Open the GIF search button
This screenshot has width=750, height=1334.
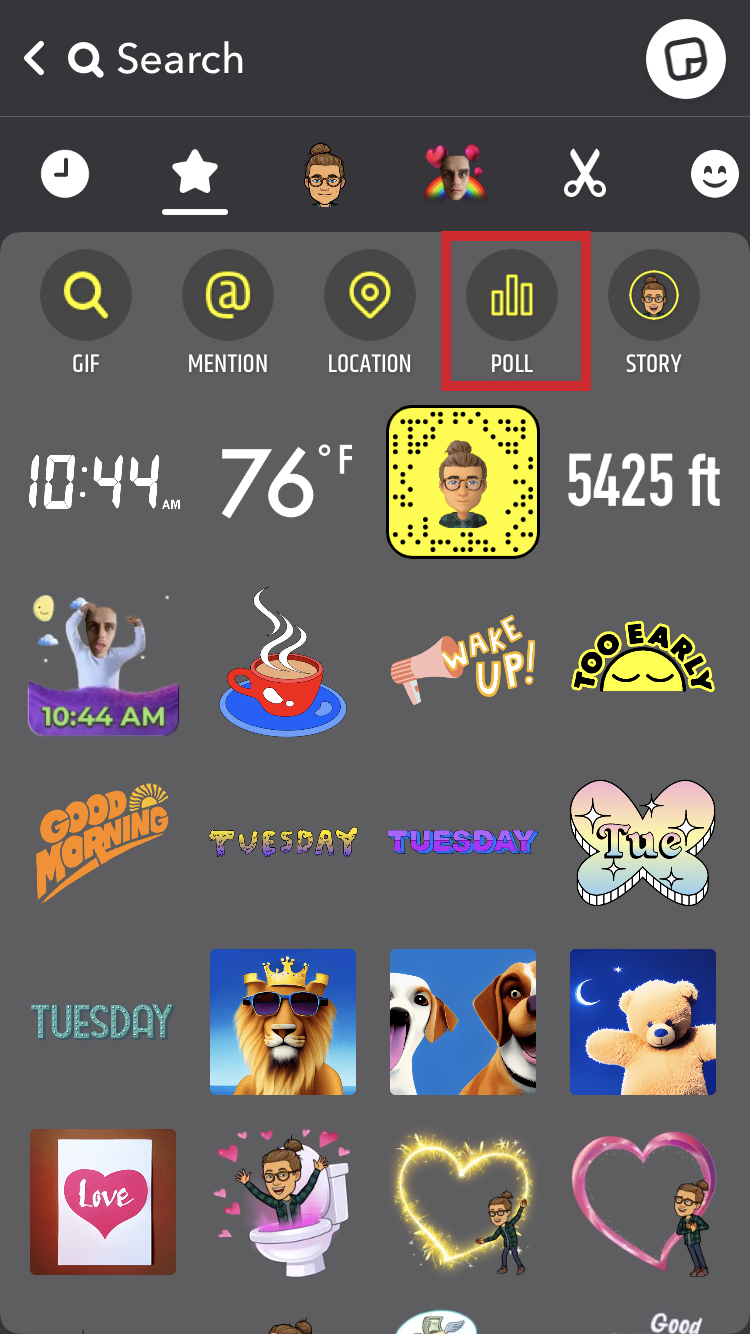coord(86,296)
